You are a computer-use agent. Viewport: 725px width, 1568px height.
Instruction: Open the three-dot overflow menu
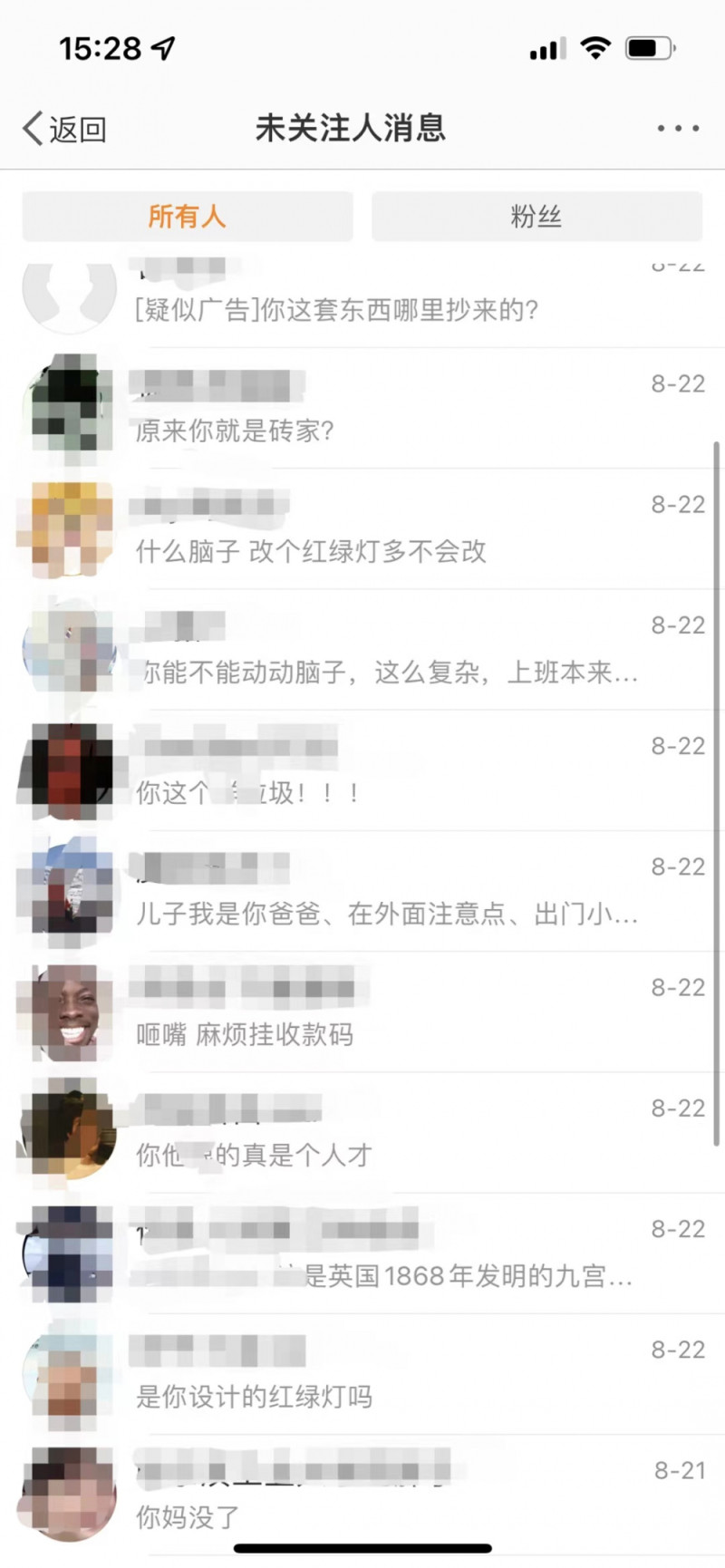[x=678, y=129]
